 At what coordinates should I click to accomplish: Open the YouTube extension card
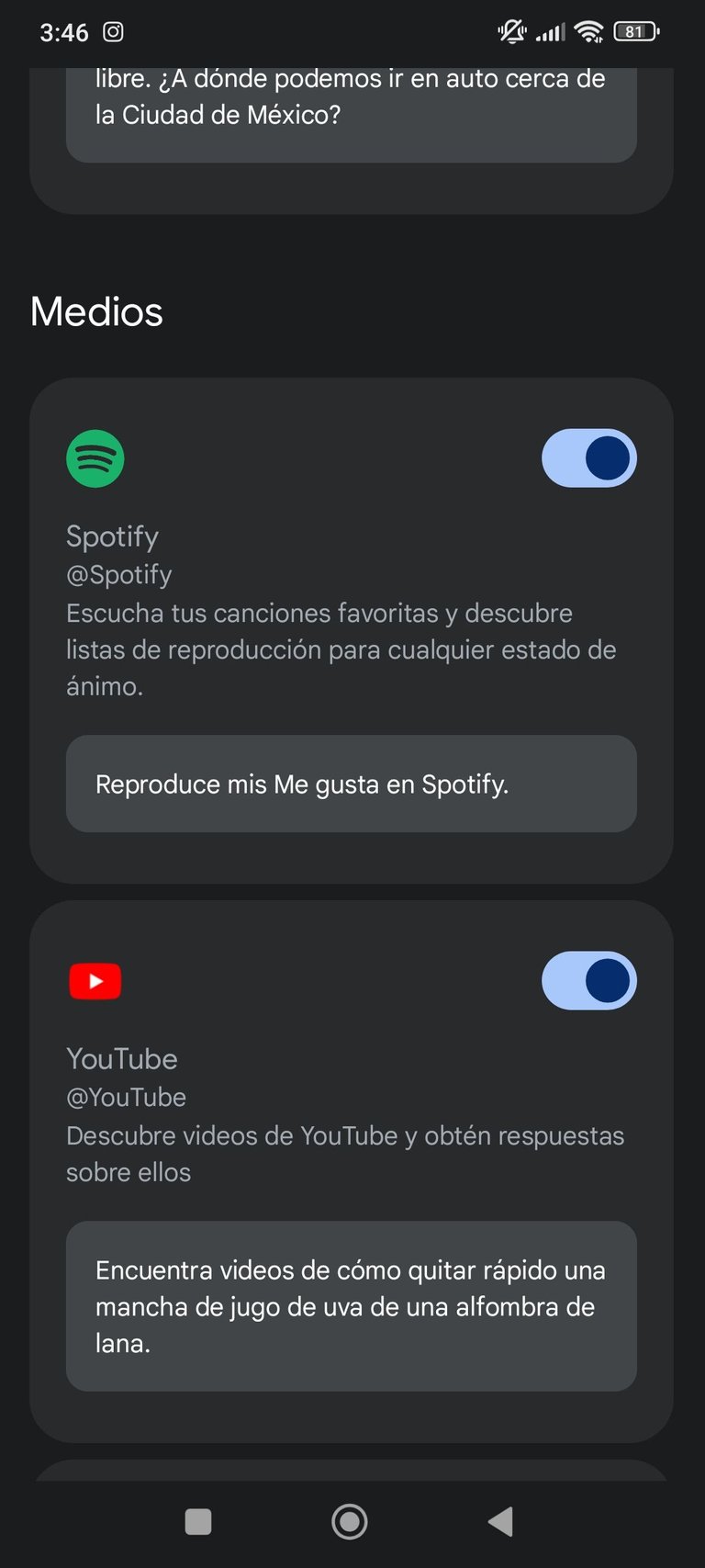(352, 1171)
